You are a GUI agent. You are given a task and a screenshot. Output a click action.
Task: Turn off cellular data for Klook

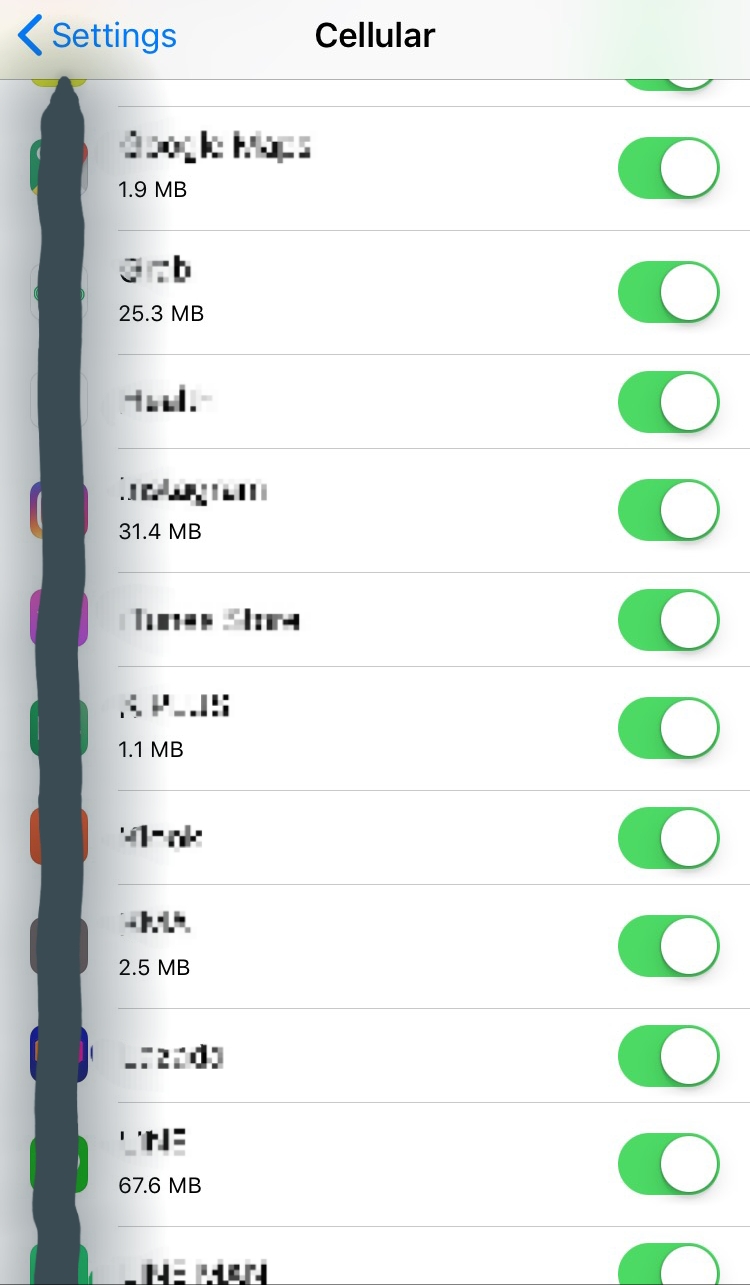[668, 837]
